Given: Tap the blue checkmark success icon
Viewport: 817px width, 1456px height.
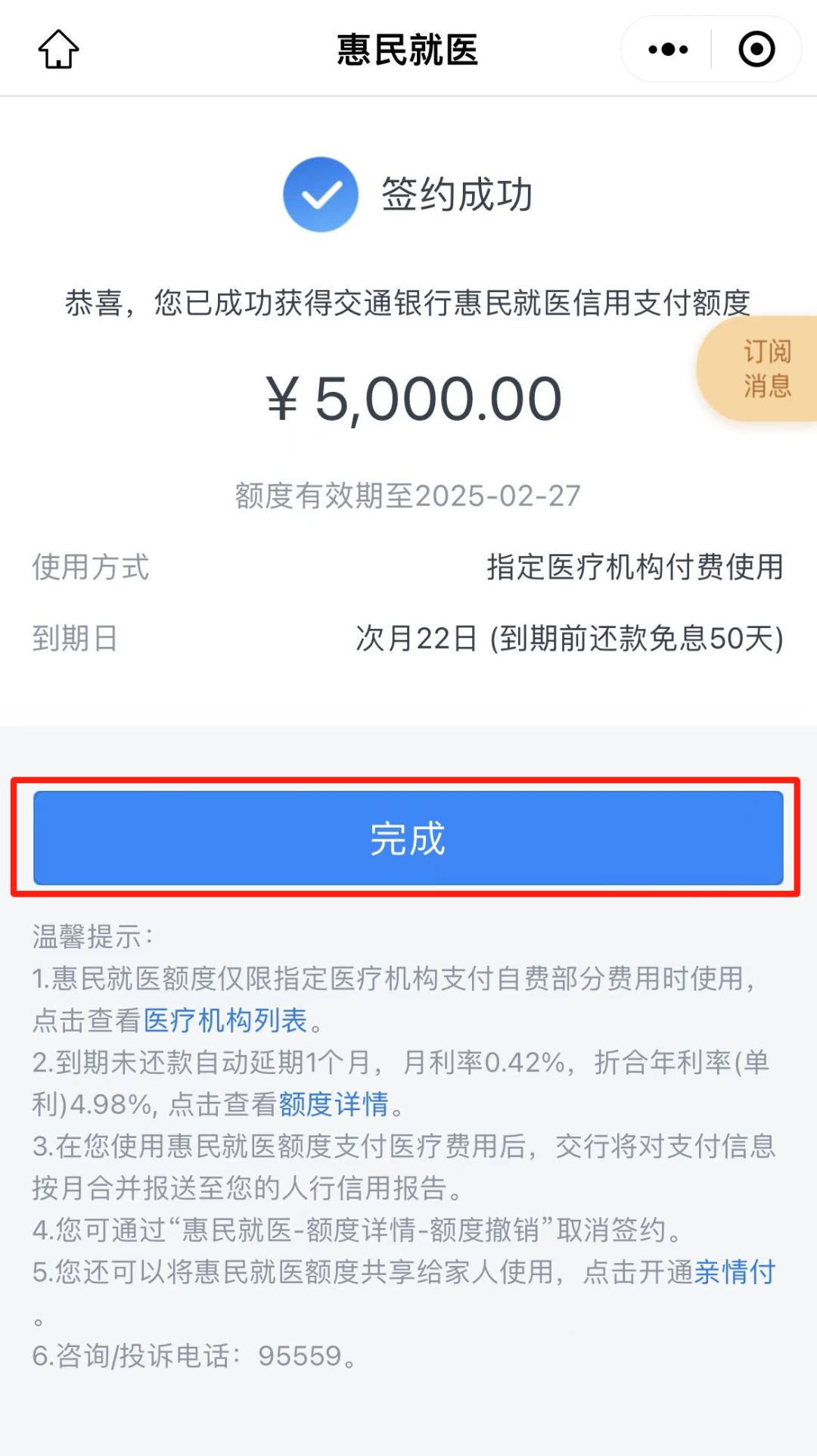Looking at the screenshot, I should pos(321,194).
